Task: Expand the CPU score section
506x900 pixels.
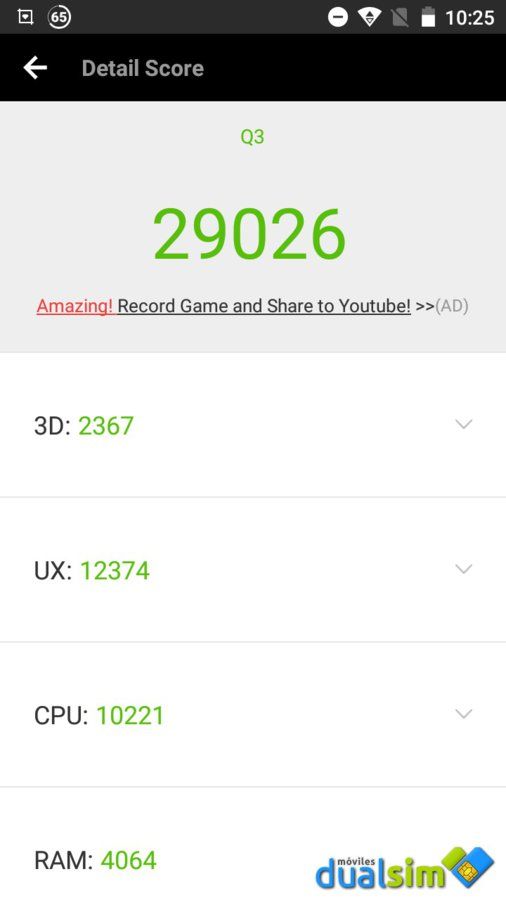Action: pyautogui.click(x=253, y=715)
